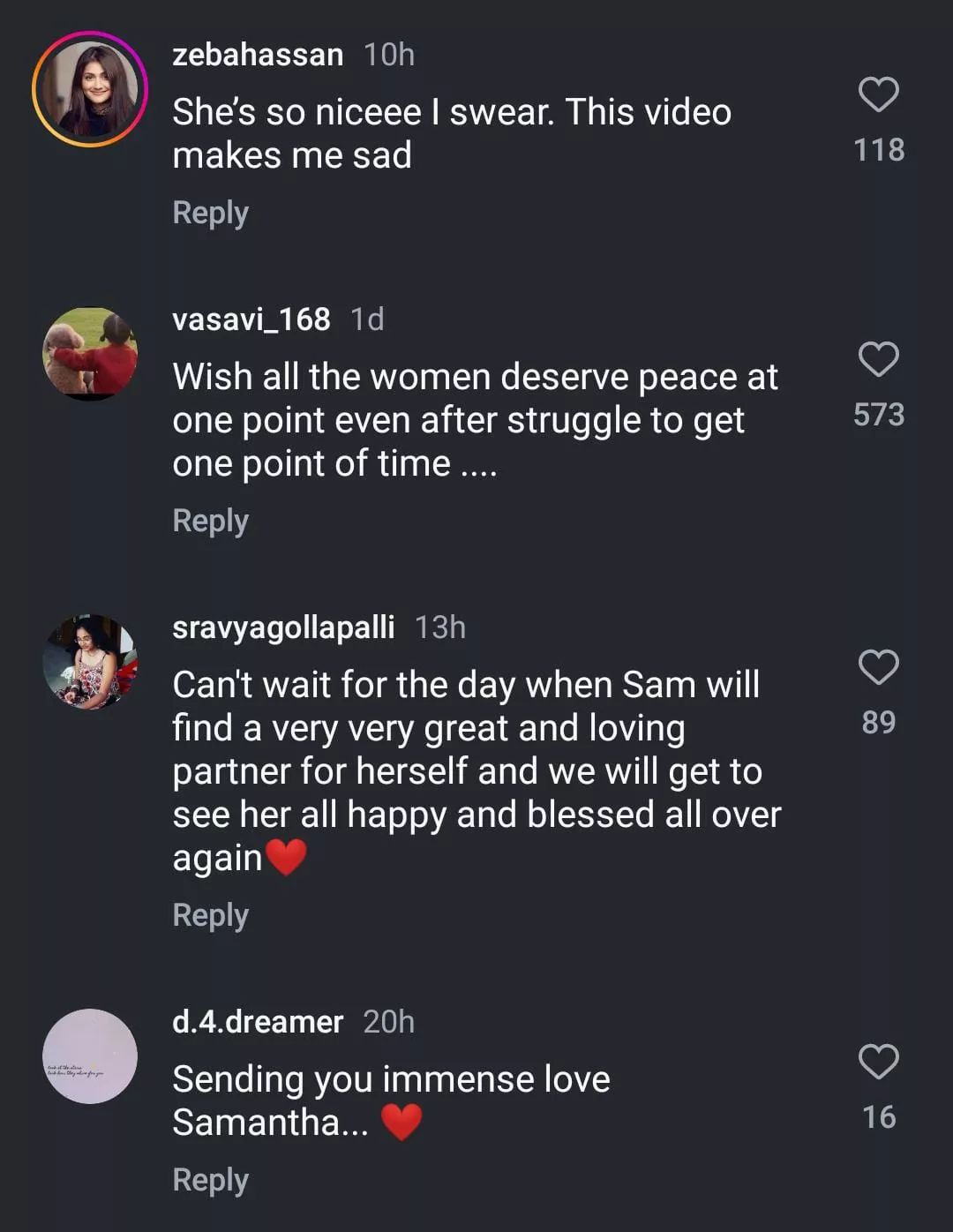
Task: Open the zebahassan username link
Action: coord(258,55)
